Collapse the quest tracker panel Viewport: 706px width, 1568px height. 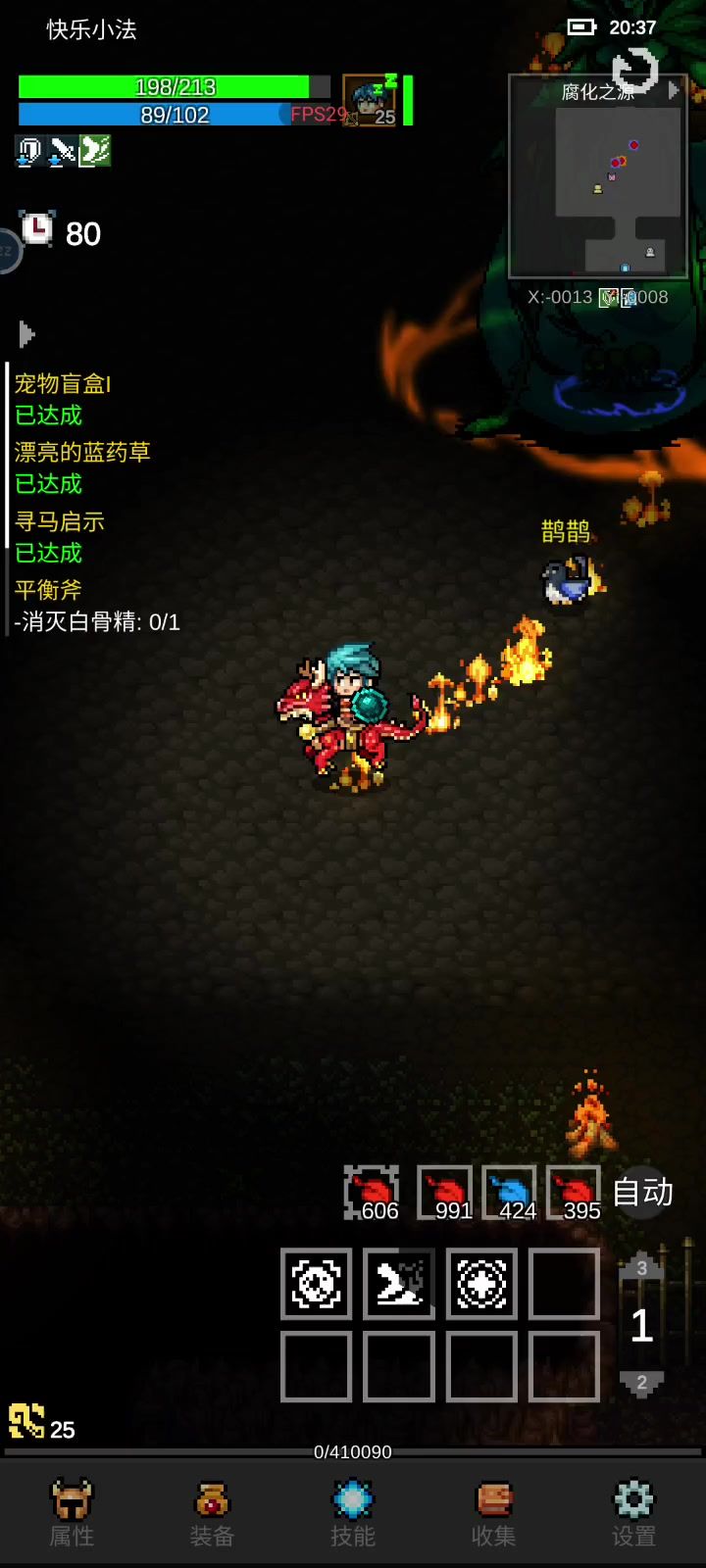click(26, 335)
